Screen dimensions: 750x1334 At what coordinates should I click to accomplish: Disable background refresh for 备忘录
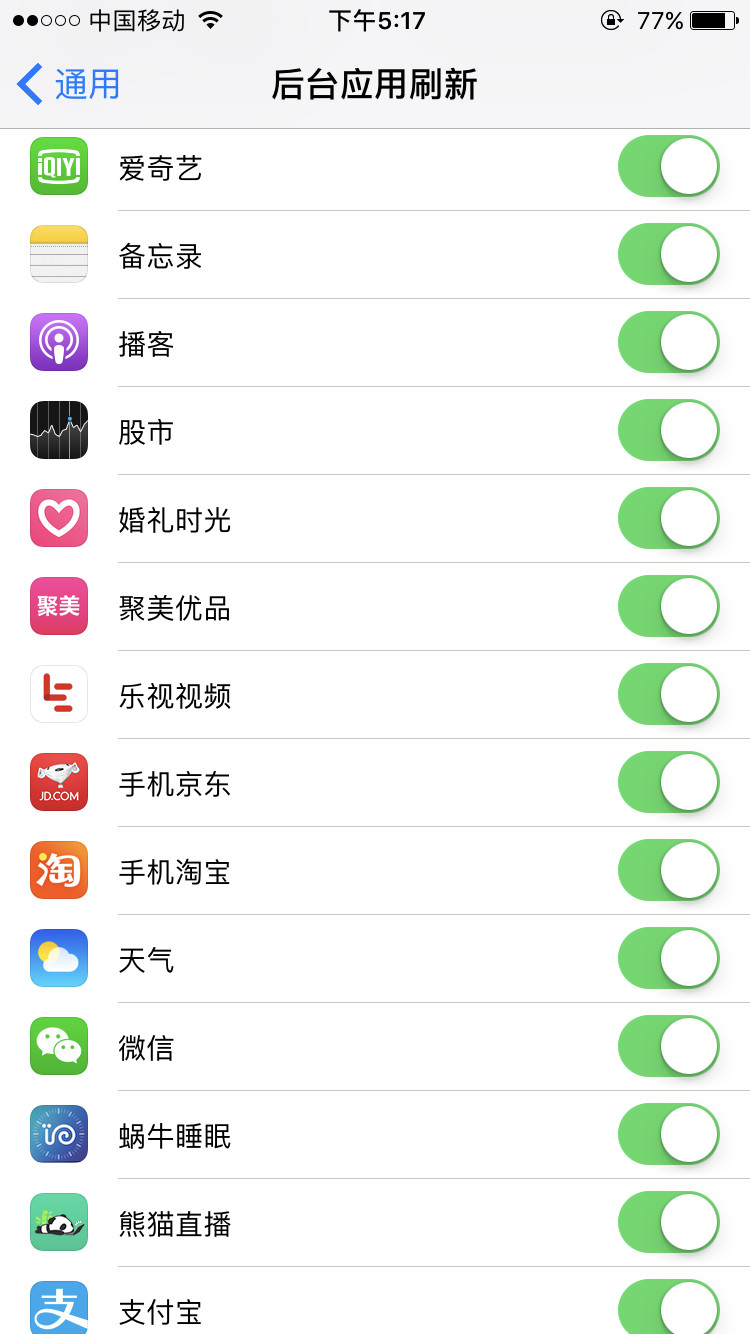669,254
